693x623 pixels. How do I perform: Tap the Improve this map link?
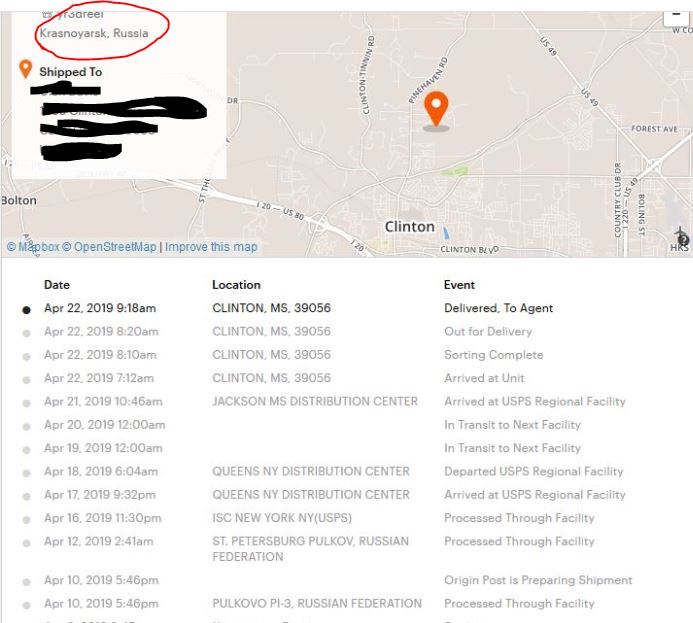click(211, 247)
